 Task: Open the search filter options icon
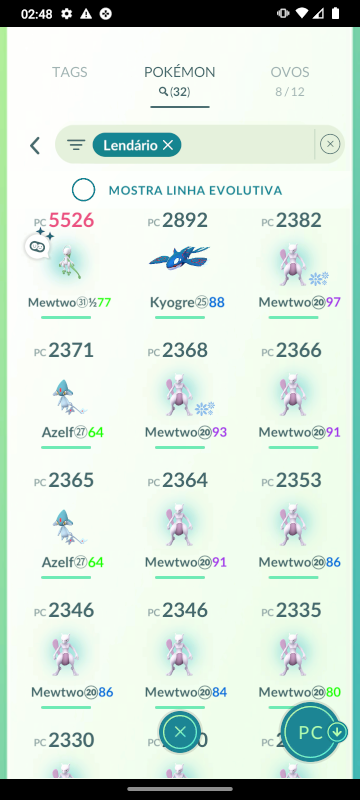76,145
